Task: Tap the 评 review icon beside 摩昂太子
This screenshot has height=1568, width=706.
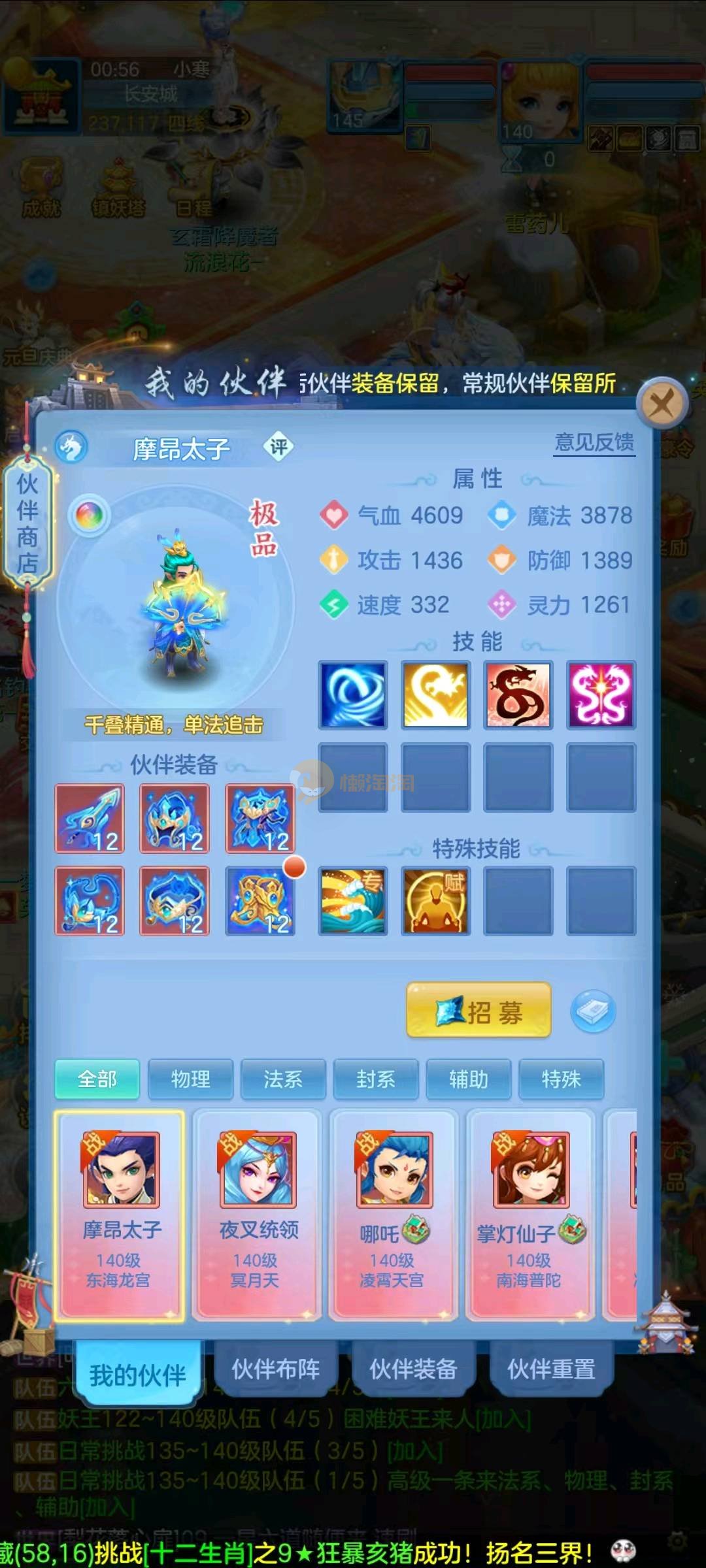Action: coord(278,447)
